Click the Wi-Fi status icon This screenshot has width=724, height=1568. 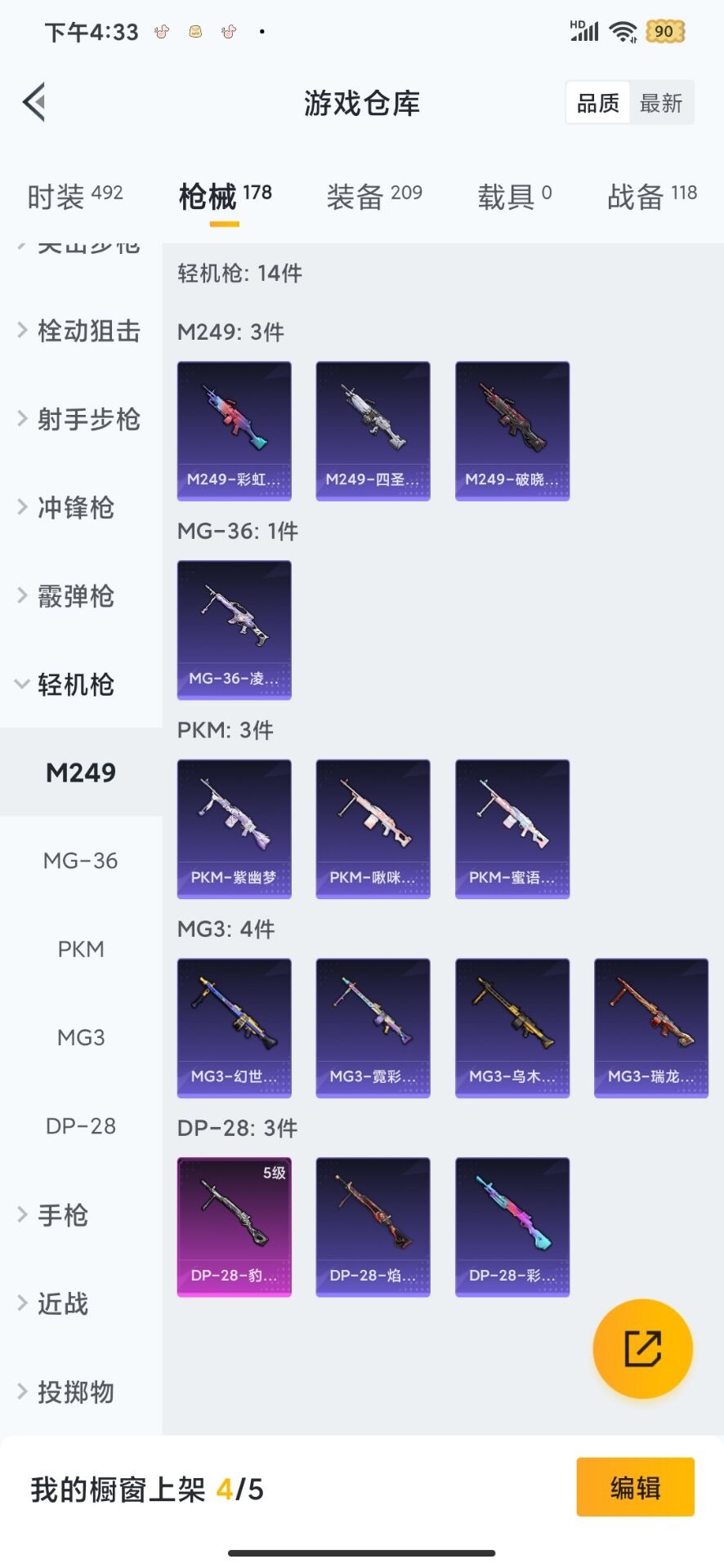tap(623, 31)
